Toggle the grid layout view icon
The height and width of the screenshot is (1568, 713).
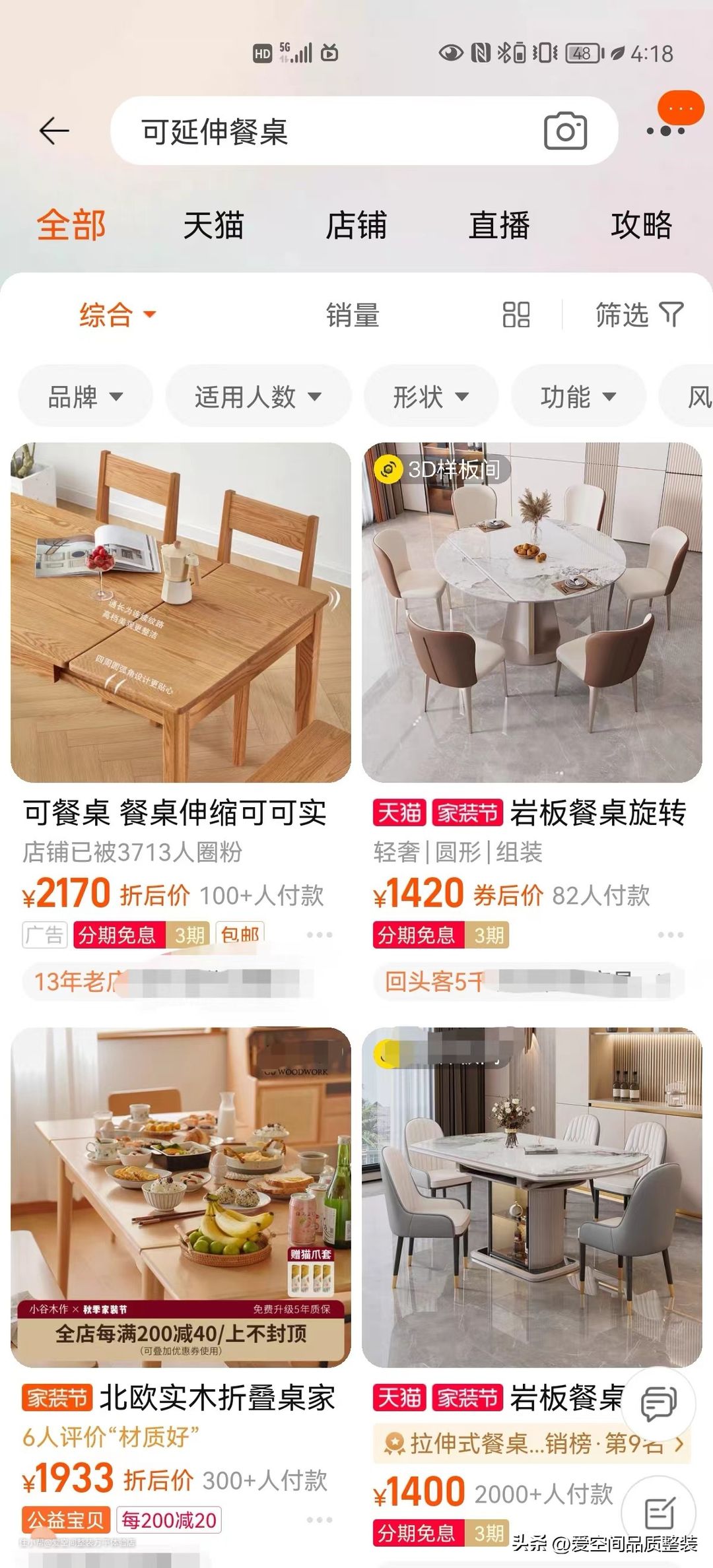516,315
